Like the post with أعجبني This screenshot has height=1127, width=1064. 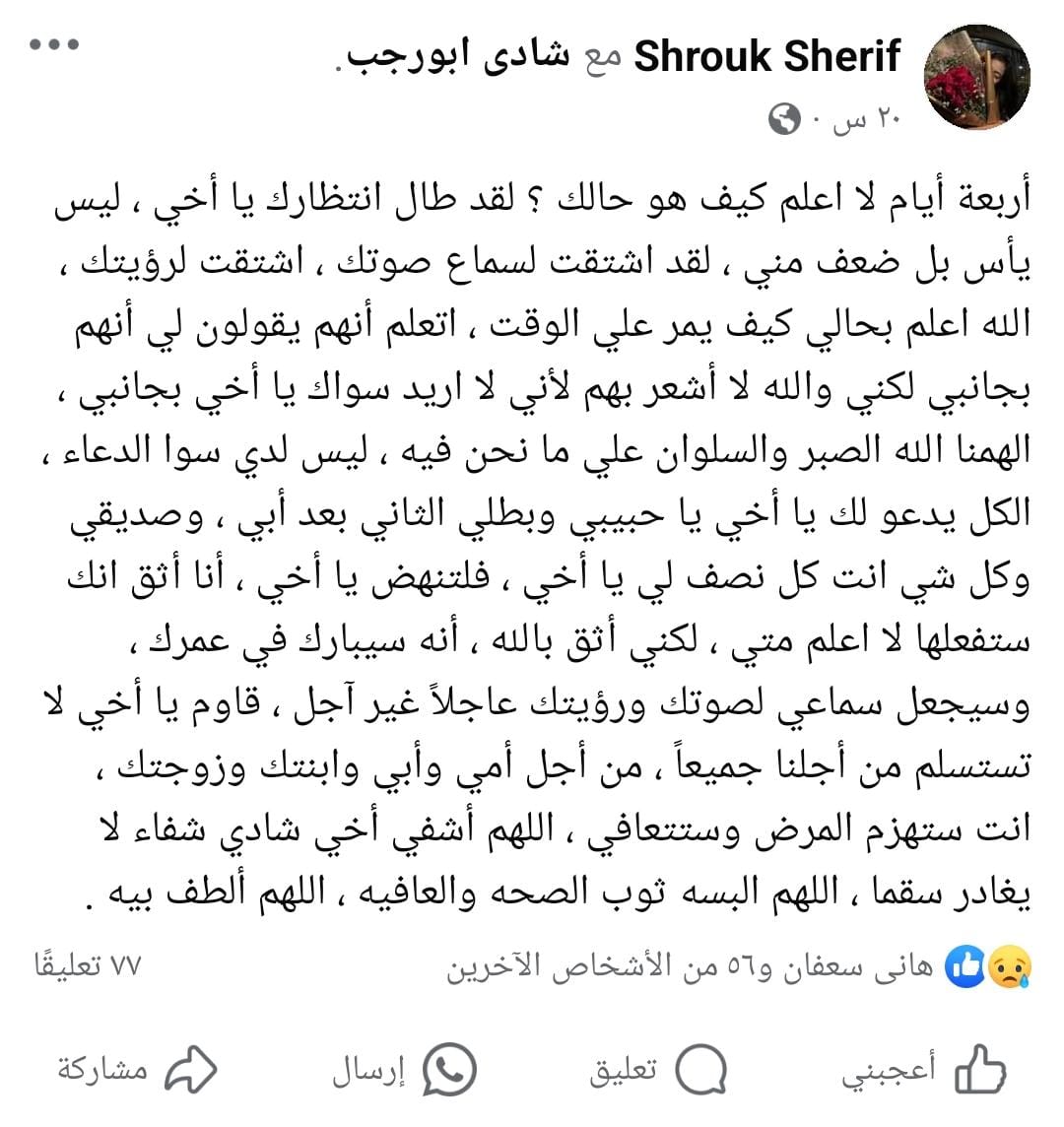click(x=923, y=1070)
